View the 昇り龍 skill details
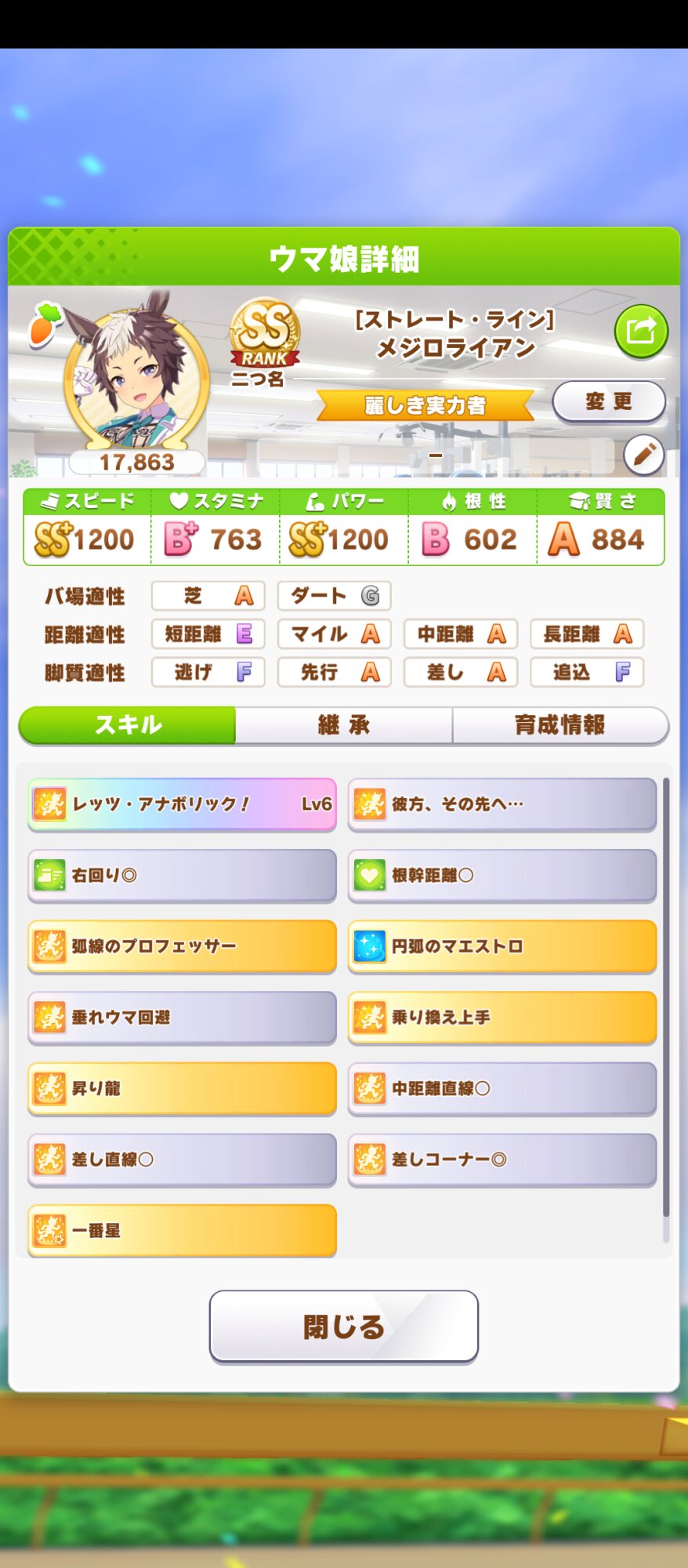Viewport: 688px width, 1568px height. pyautogui.click(x=182, y=1088)
